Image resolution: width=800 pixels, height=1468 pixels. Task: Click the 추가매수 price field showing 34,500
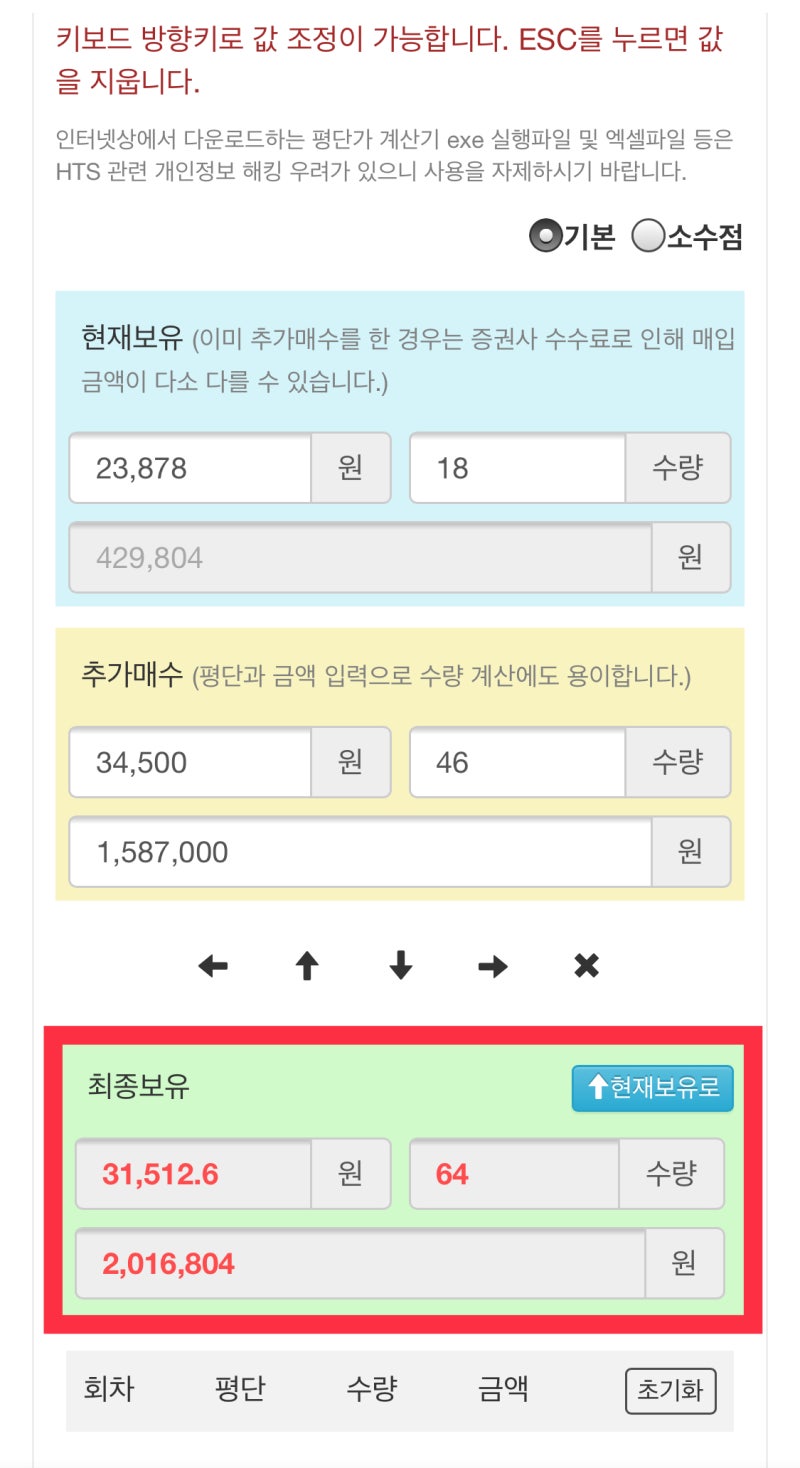[x=190, y=762]
